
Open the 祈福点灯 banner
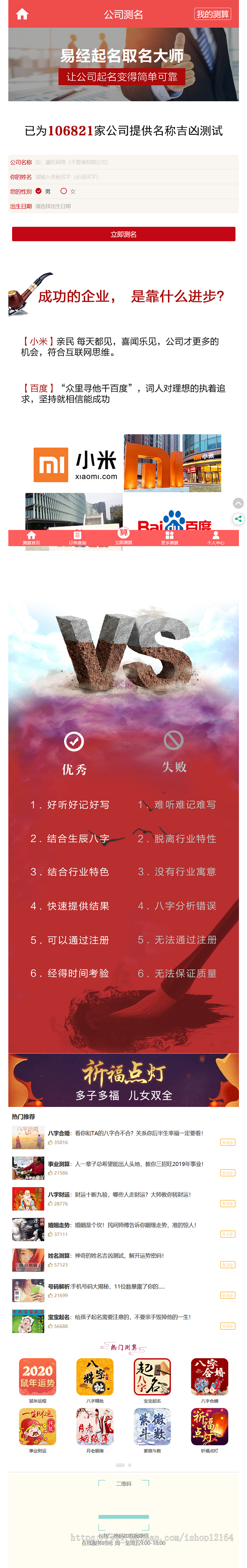(x=123, y=1080)
